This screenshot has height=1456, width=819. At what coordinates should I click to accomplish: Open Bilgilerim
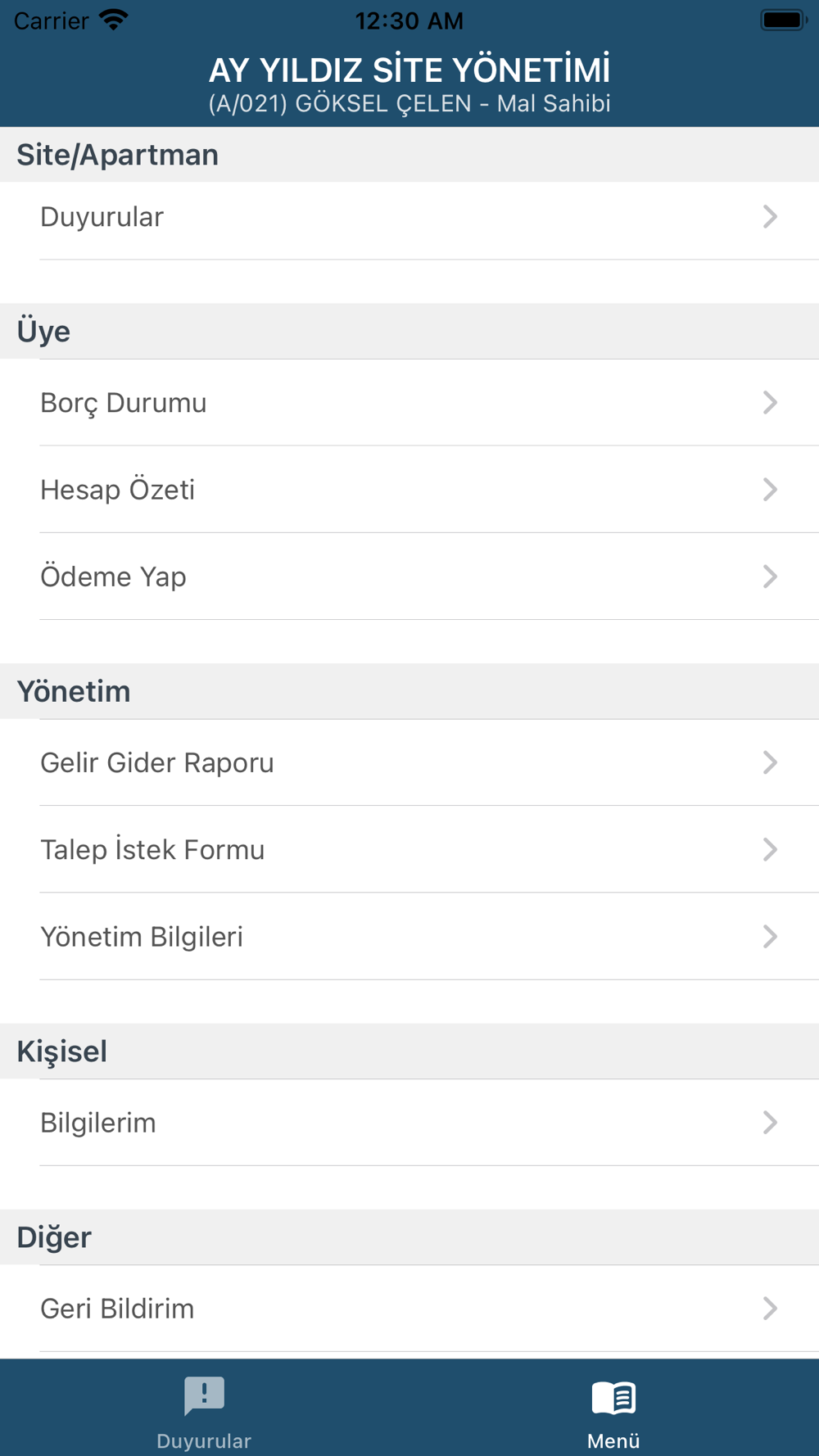409,1123
